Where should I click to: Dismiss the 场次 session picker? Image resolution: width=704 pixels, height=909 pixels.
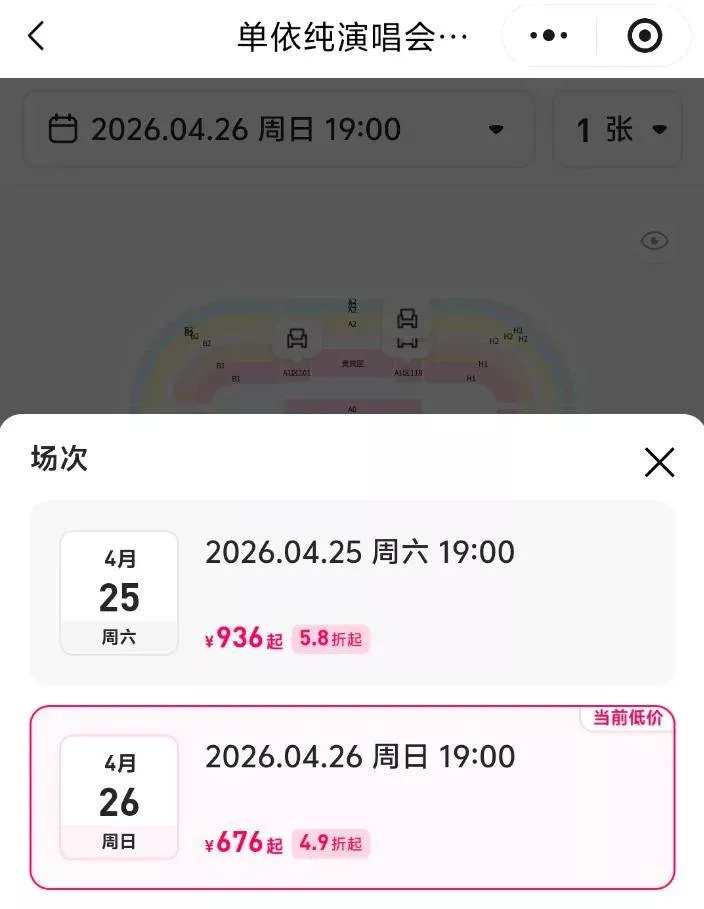tap(659, 462)
